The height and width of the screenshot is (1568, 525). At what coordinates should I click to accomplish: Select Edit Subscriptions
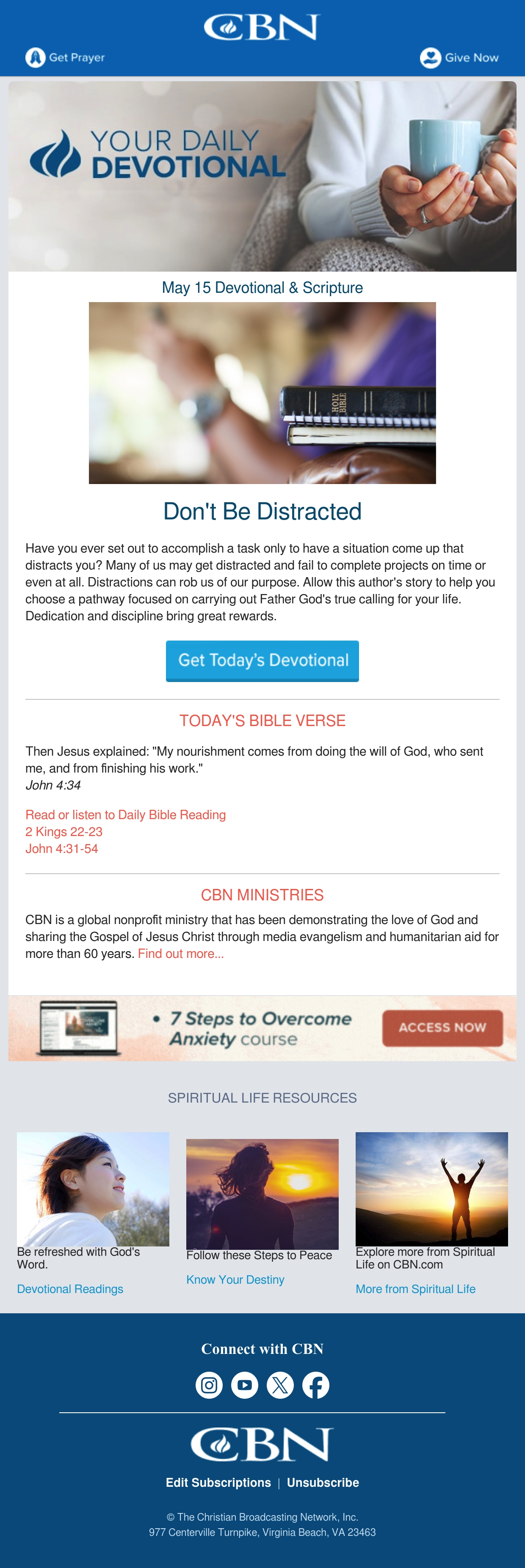pyautogui.click(x=218, y=1482)
